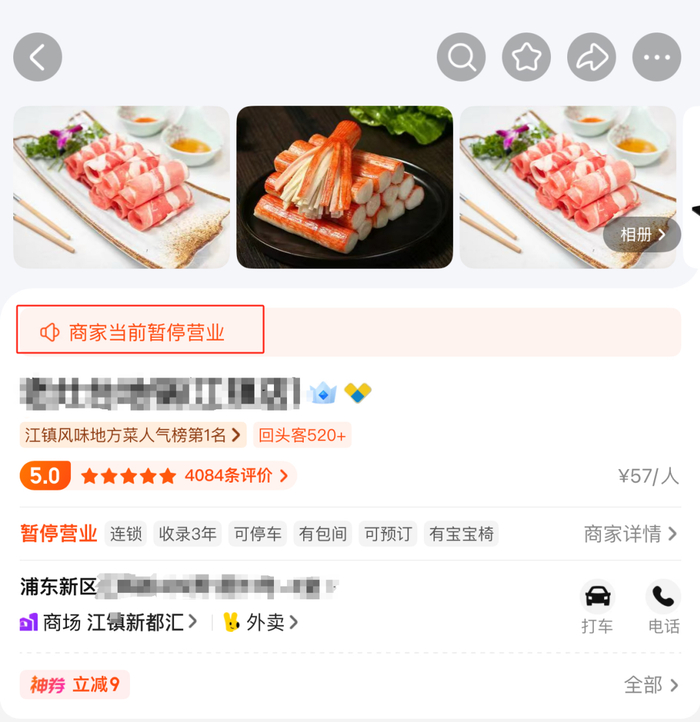Select the 神券 立减9 coupon
The height and width of the screenshot is (722, 700).
pos(75,685)
